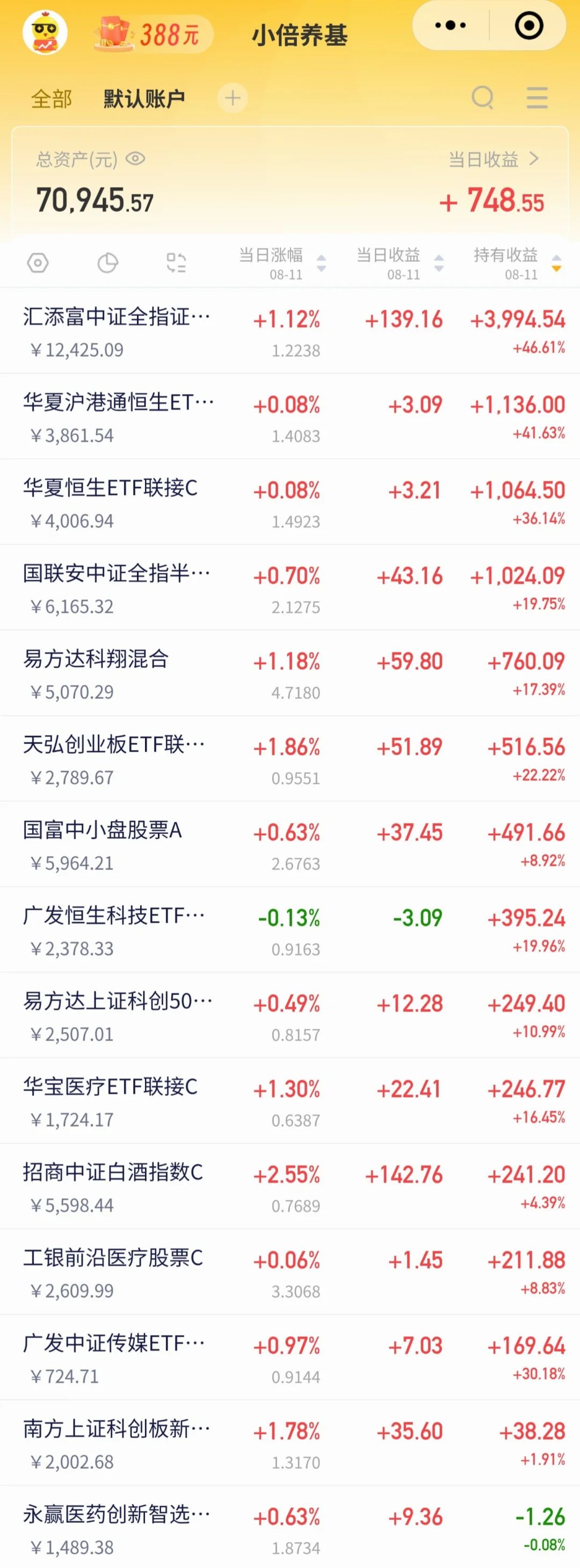
Task: Select the 默认账户 tab
Action: point(144,98)
